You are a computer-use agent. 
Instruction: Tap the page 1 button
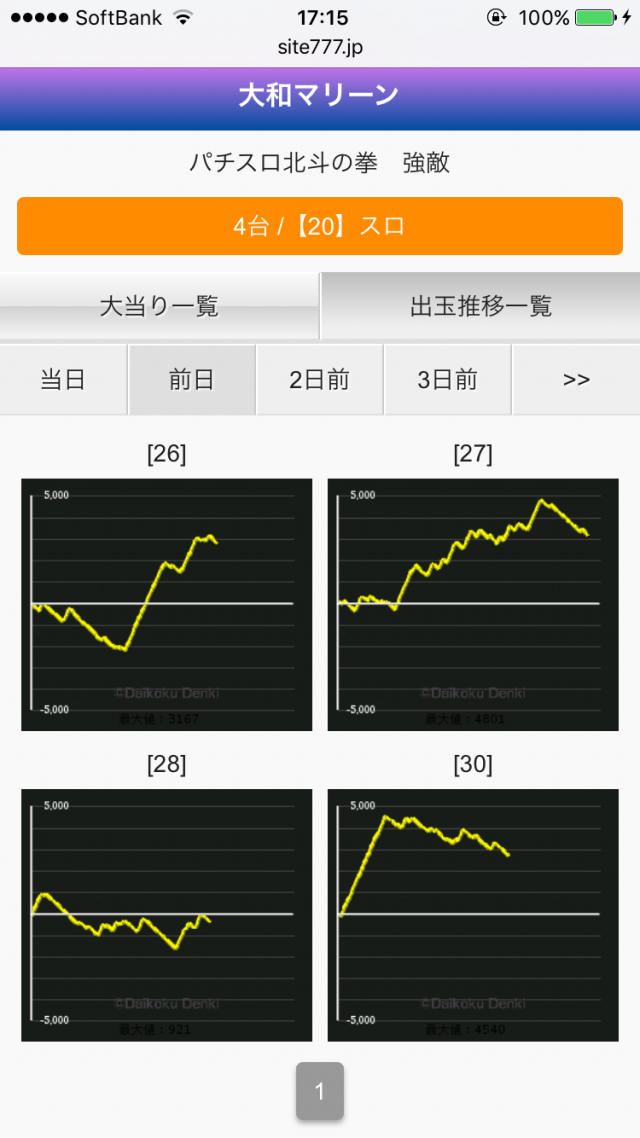[320, 1091]
